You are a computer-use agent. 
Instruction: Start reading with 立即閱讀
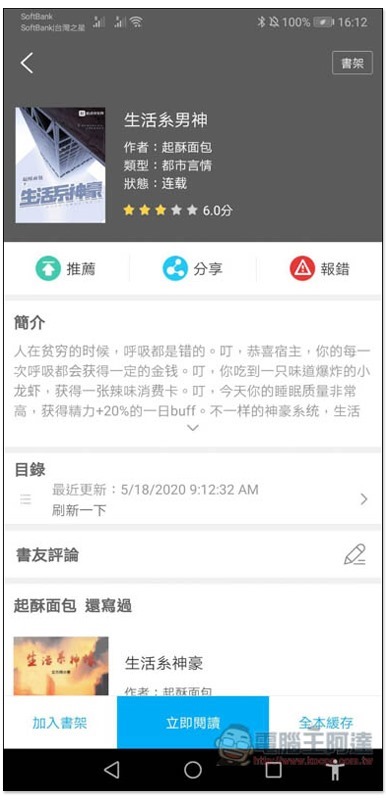click(193, 722)
